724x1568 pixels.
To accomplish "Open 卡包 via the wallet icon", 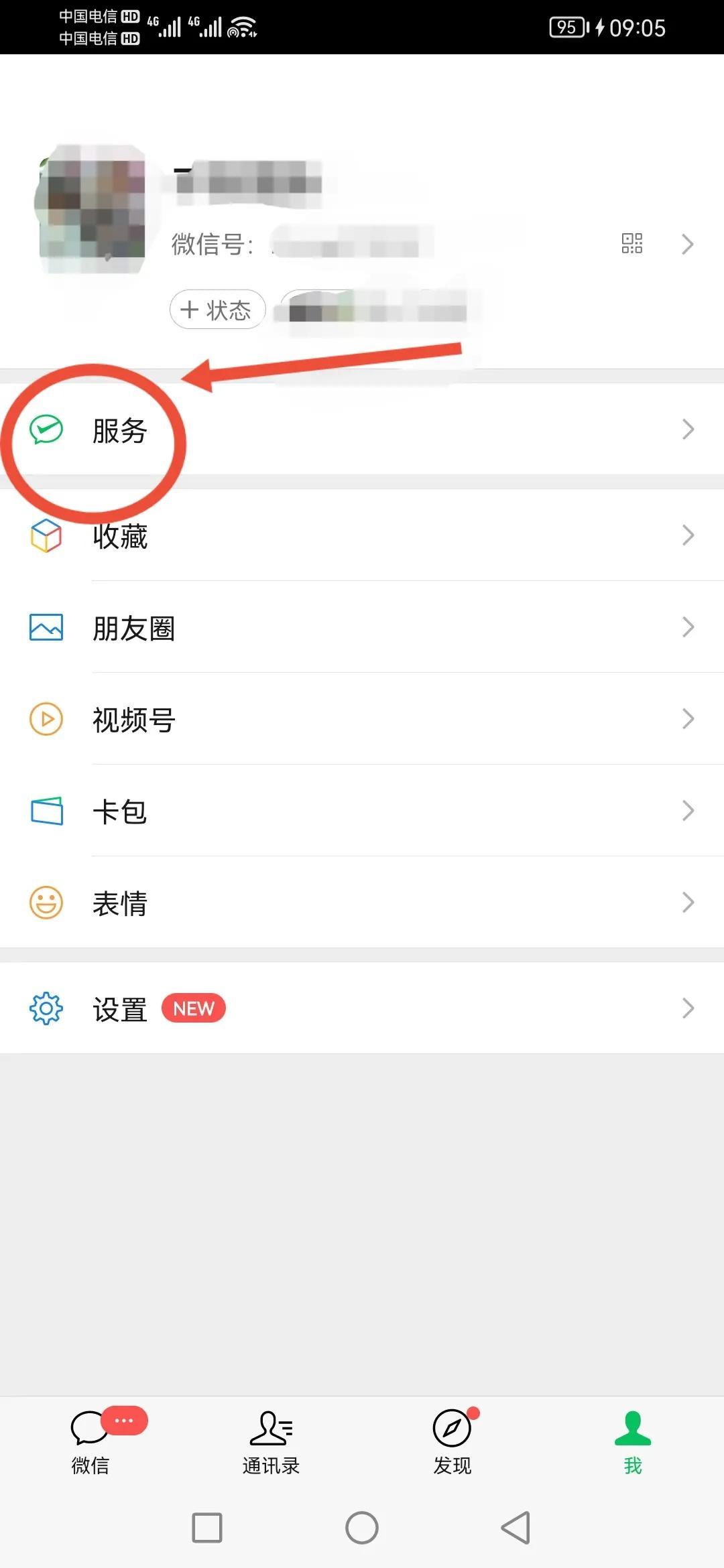I will click(x=44, y=811).
